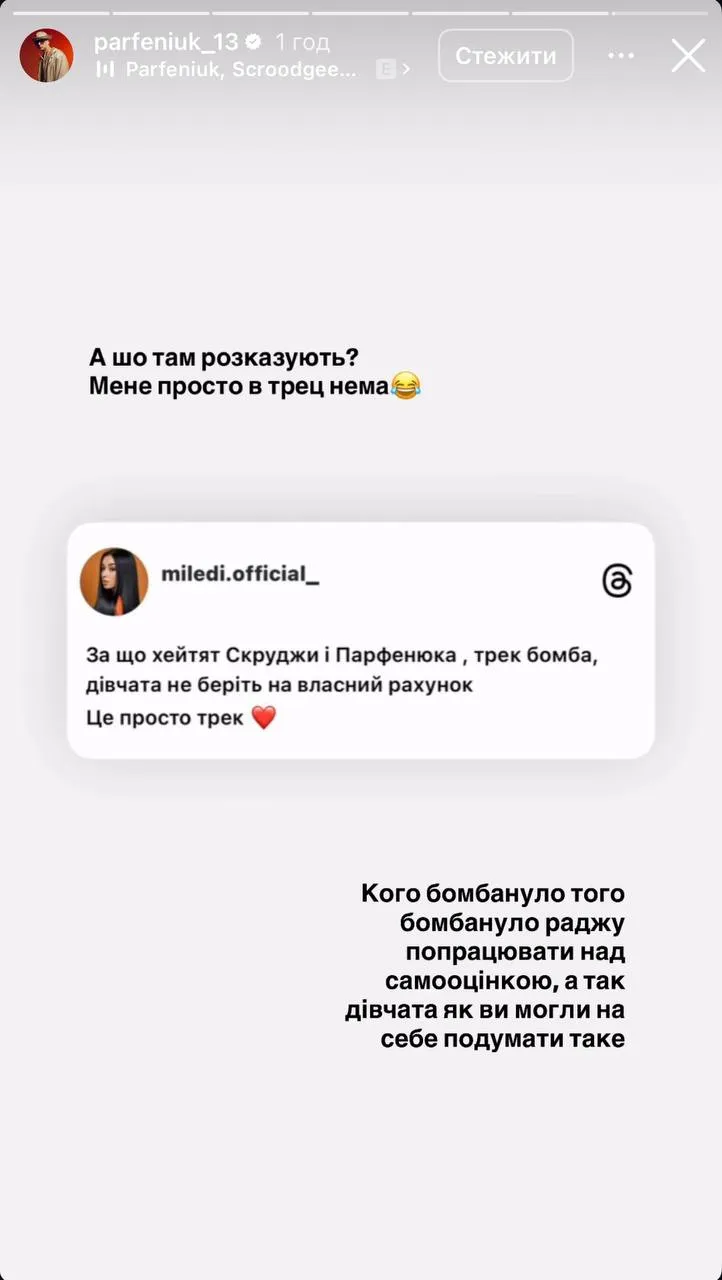Open the three-dot story options menu

(621, 55)
